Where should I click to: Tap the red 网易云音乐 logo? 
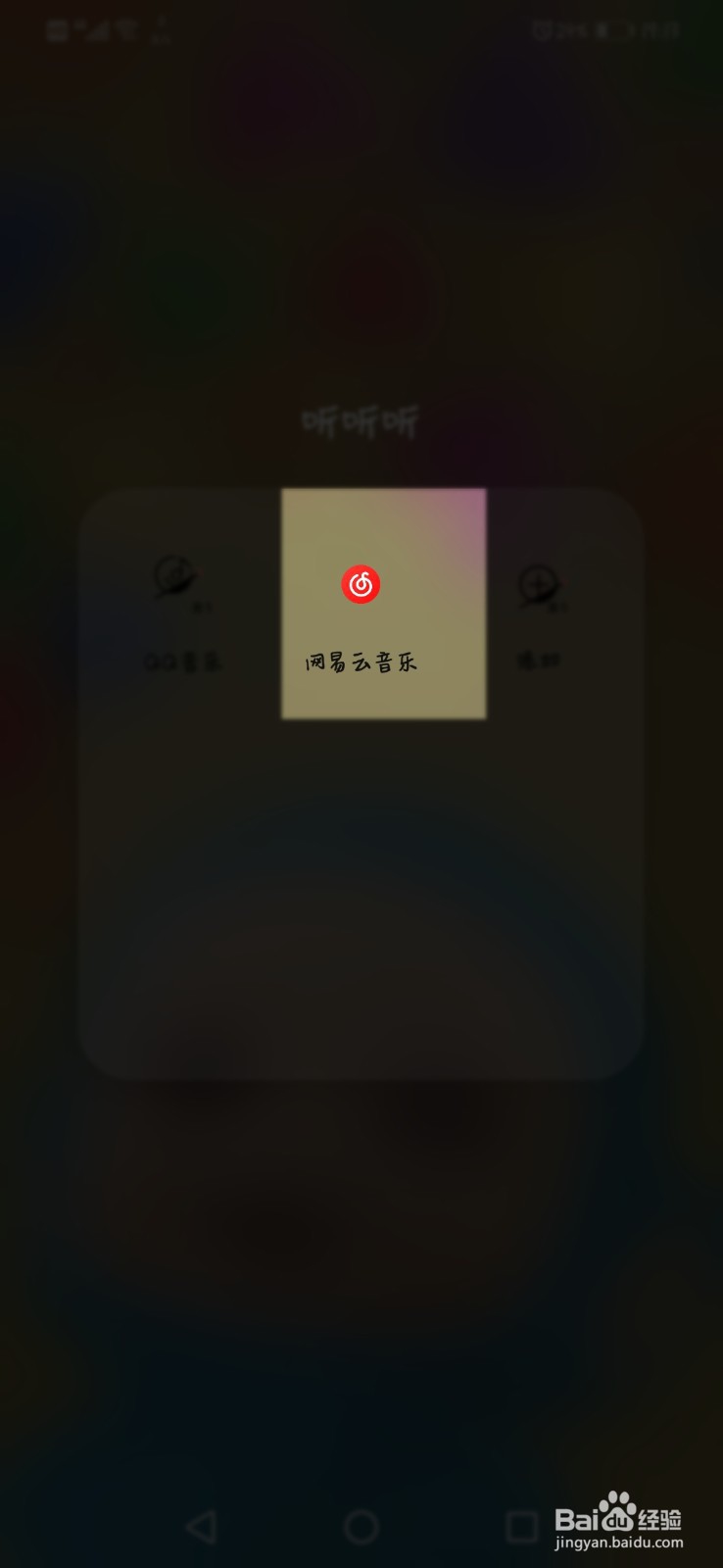click(361, 585)
